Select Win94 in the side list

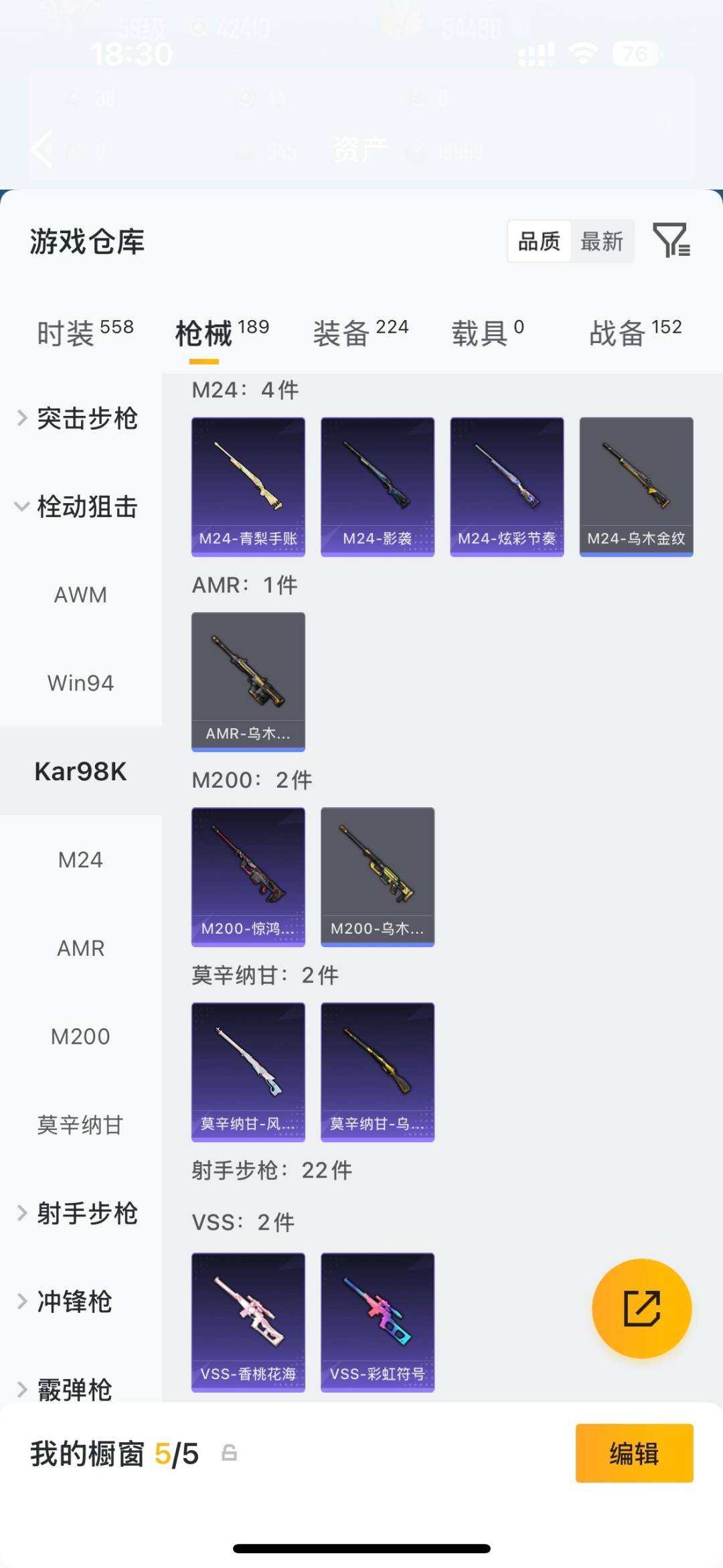81,683
